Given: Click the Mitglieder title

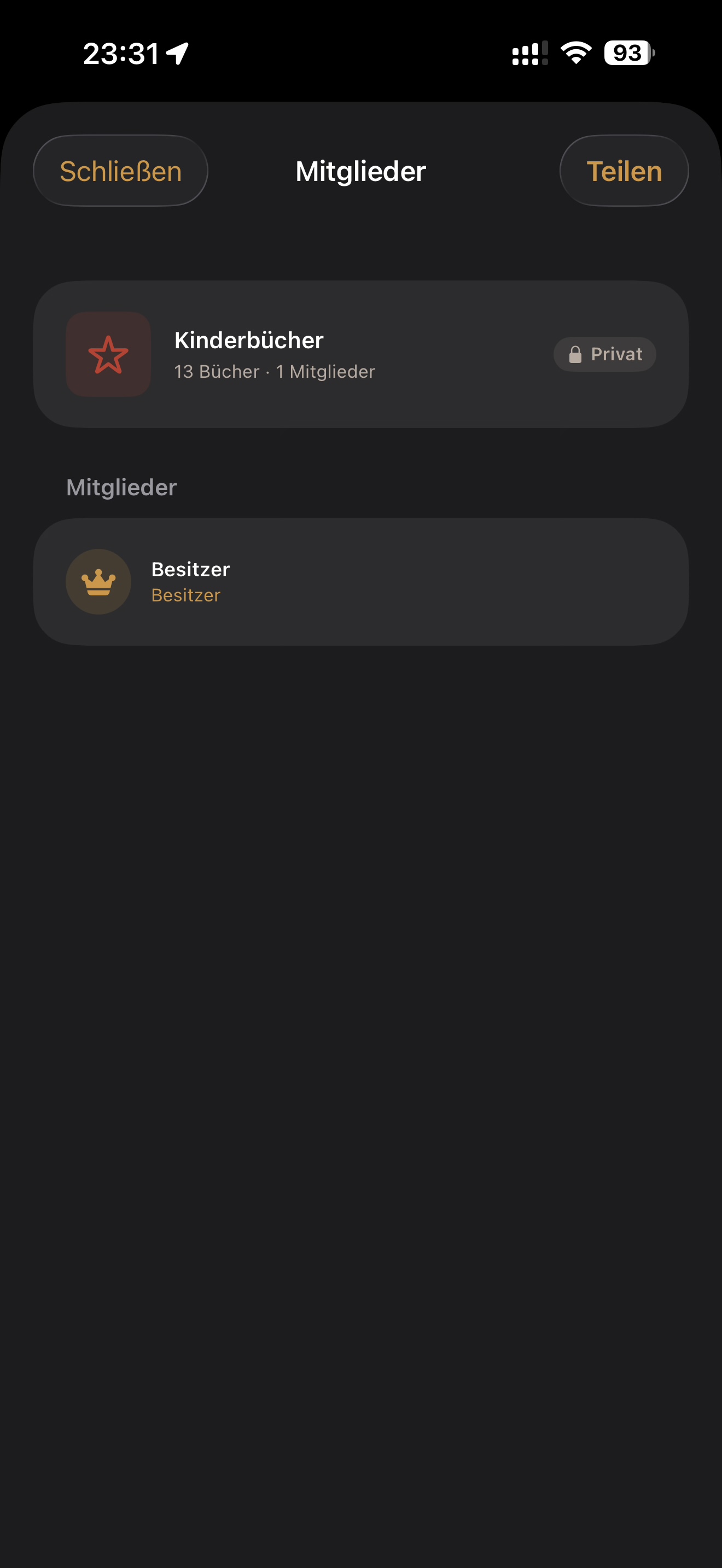Looking at the screenshot, I should point(360,171).
